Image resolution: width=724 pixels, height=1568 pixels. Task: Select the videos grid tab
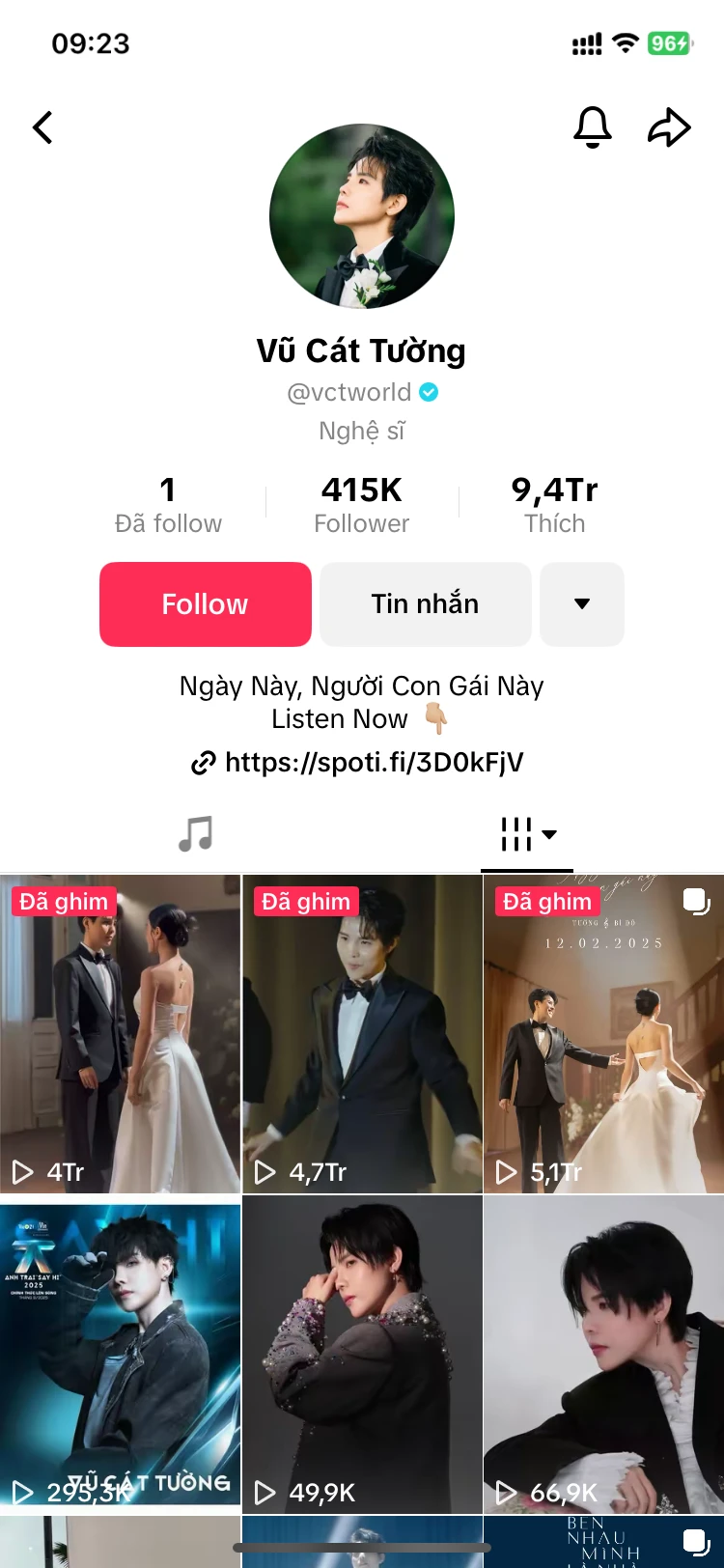527,834
